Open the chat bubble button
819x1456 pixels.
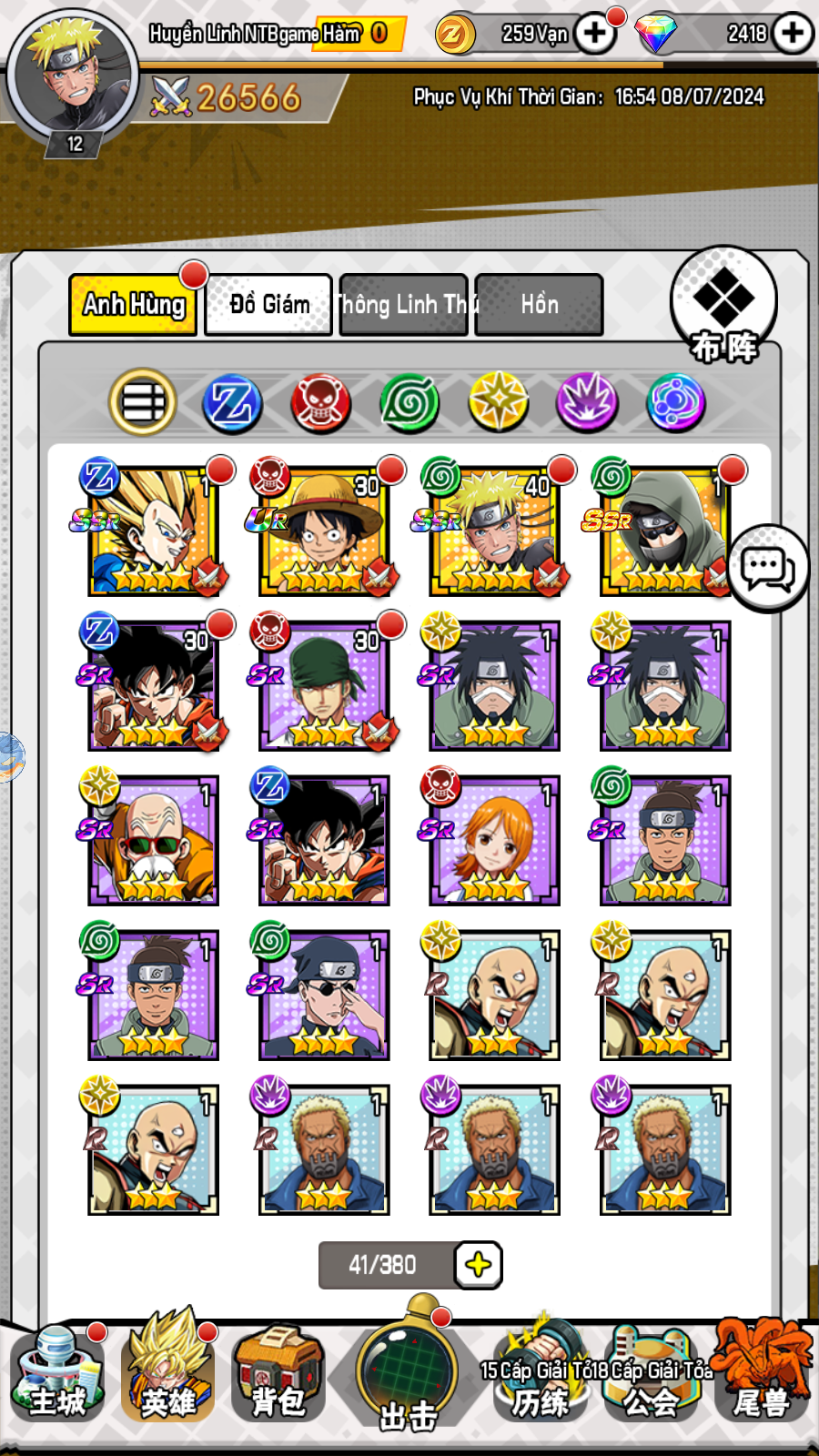[767, 569]
